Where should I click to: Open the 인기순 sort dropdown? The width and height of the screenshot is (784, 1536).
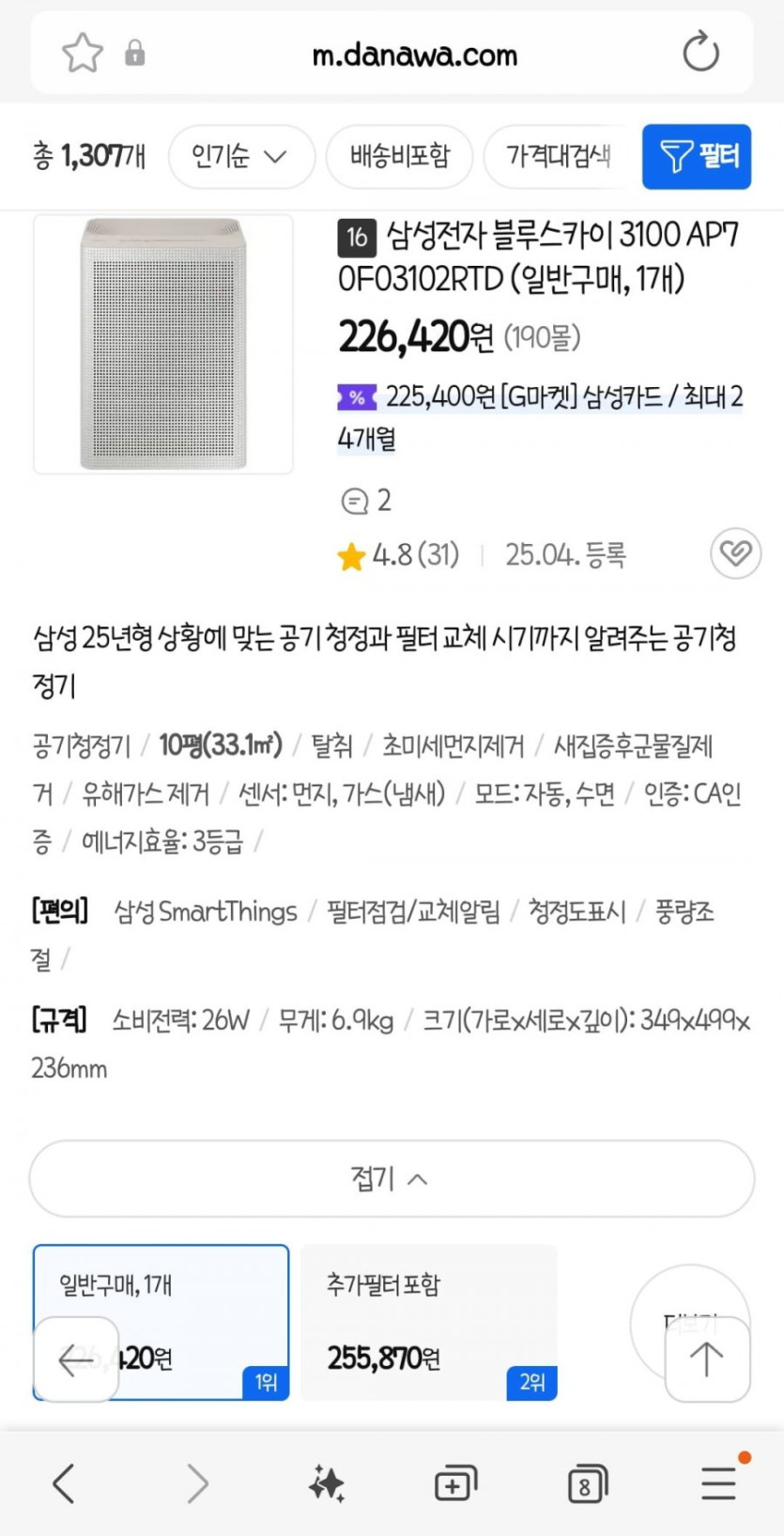click(240, 156)
